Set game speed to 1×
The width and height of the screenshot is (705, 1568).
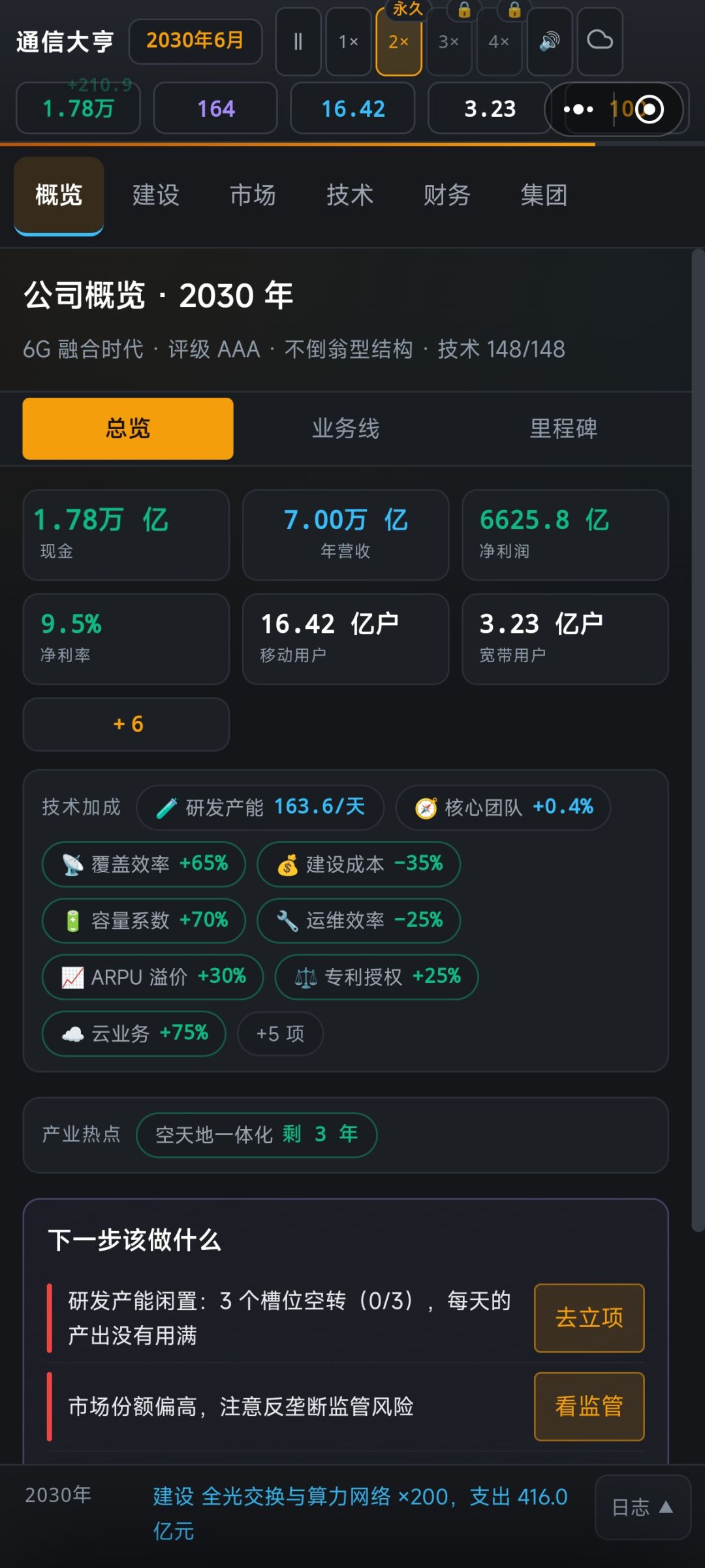tap(349, 42)
